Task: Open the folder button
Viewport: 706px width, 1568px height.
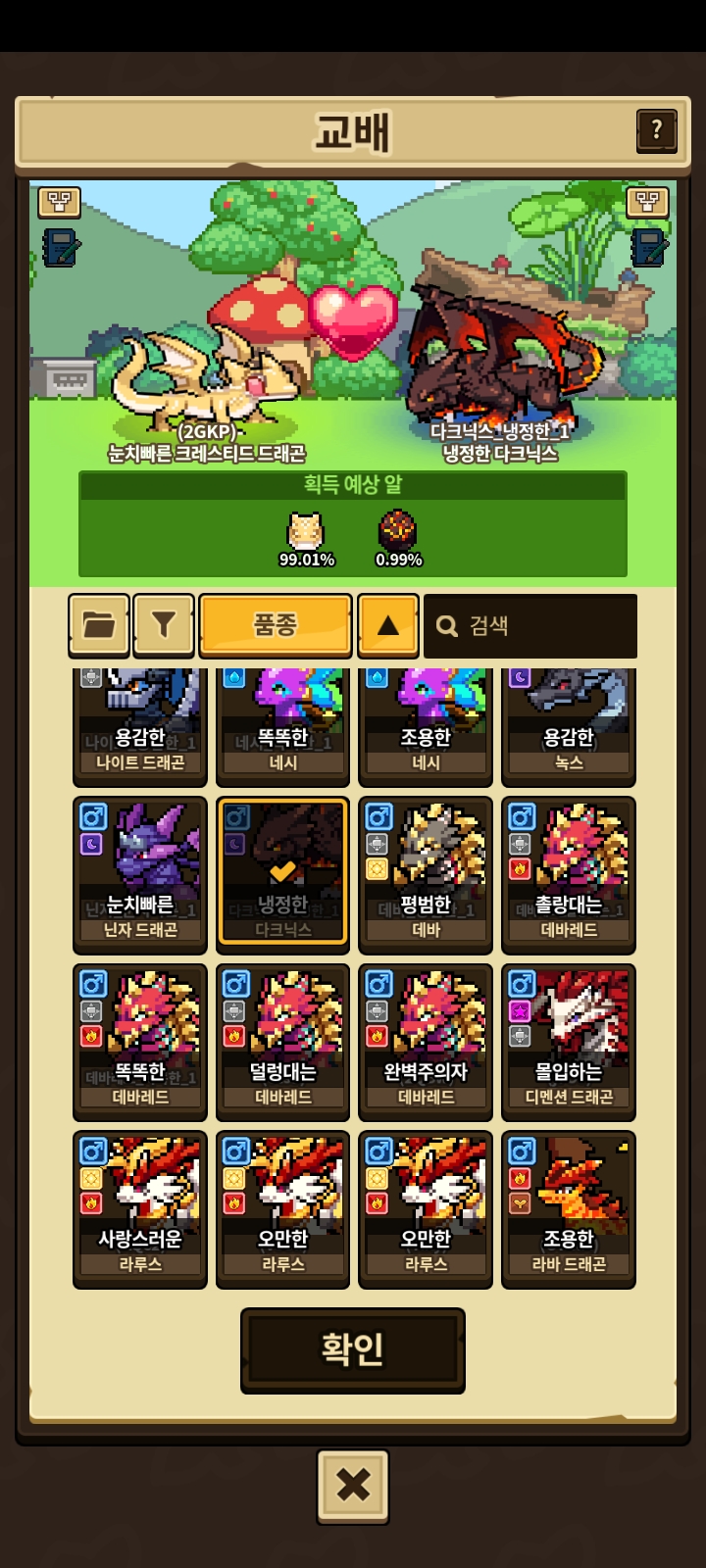Action: coord(98,624)
